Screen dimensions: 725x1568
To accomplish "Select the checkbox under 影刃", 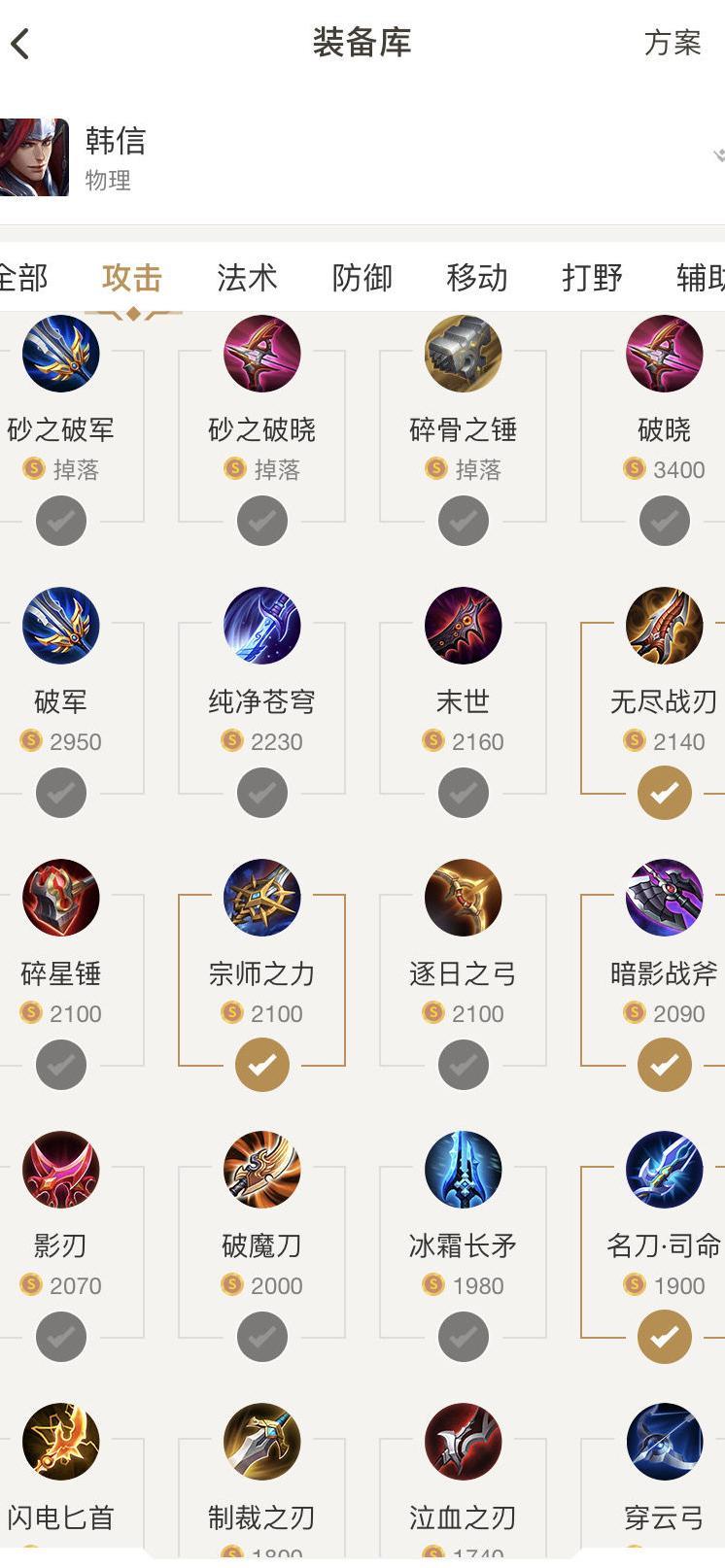I will pos(61,1337).
